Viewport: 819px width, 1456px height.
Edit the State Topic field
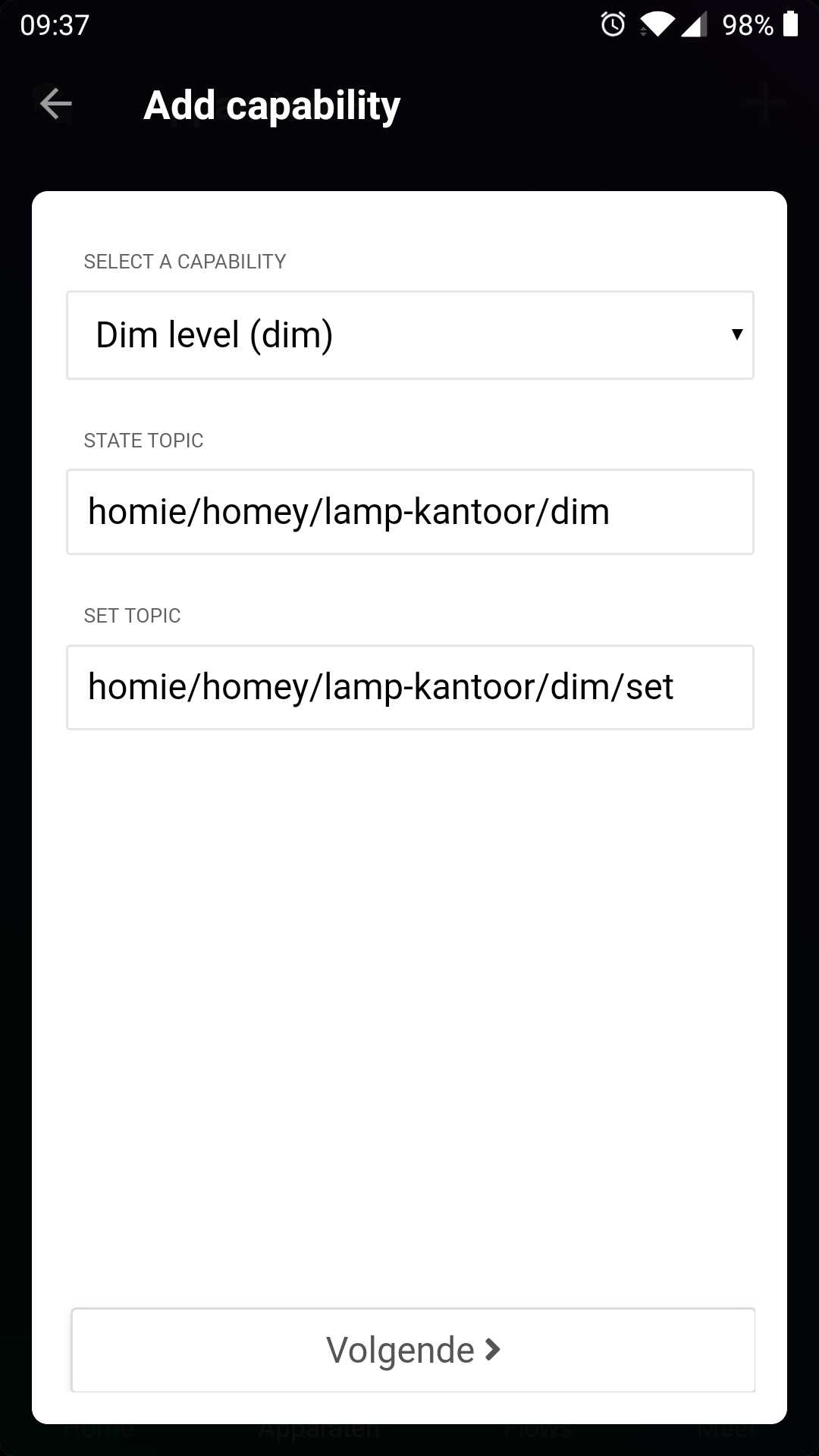point(409,512)
